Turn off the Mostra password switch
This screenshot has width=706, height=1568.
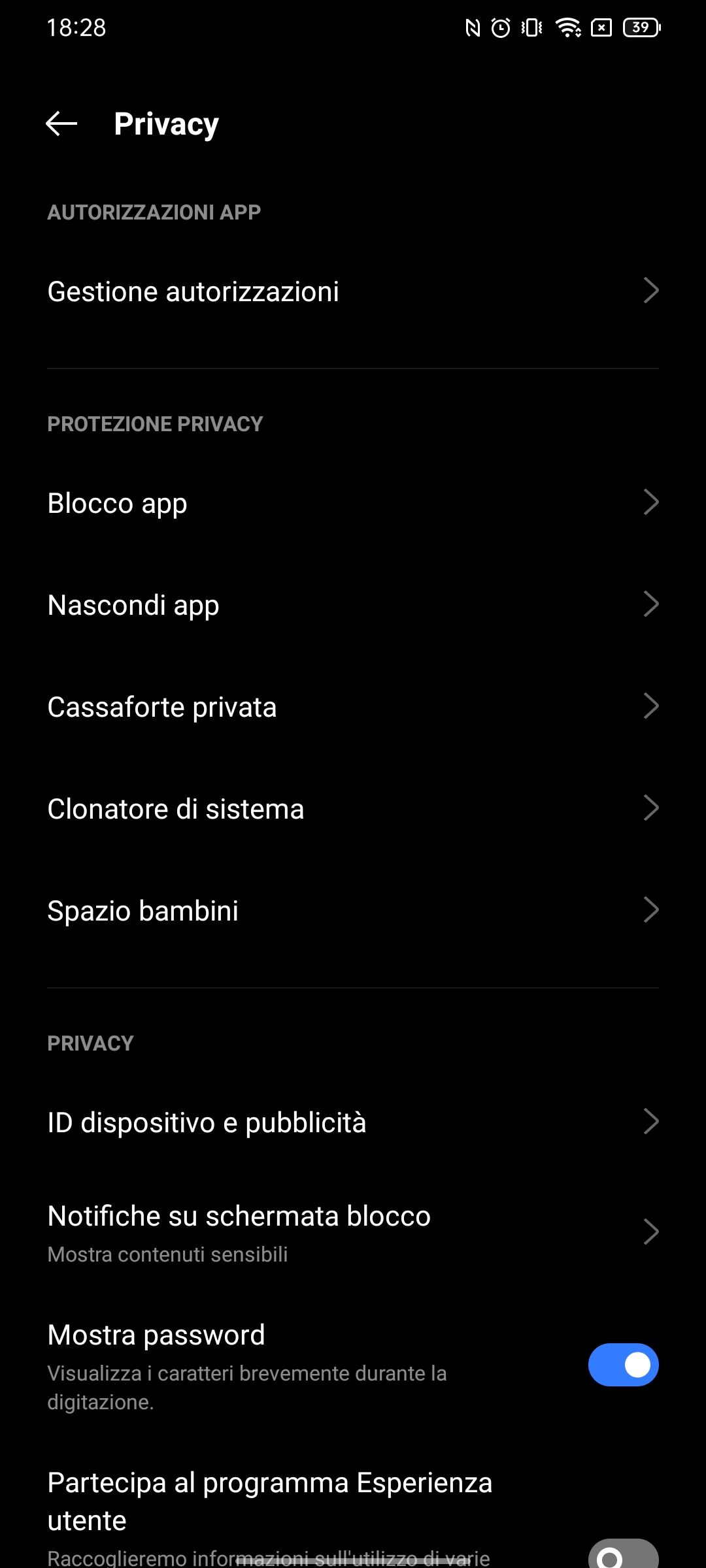click(623, 1365)
